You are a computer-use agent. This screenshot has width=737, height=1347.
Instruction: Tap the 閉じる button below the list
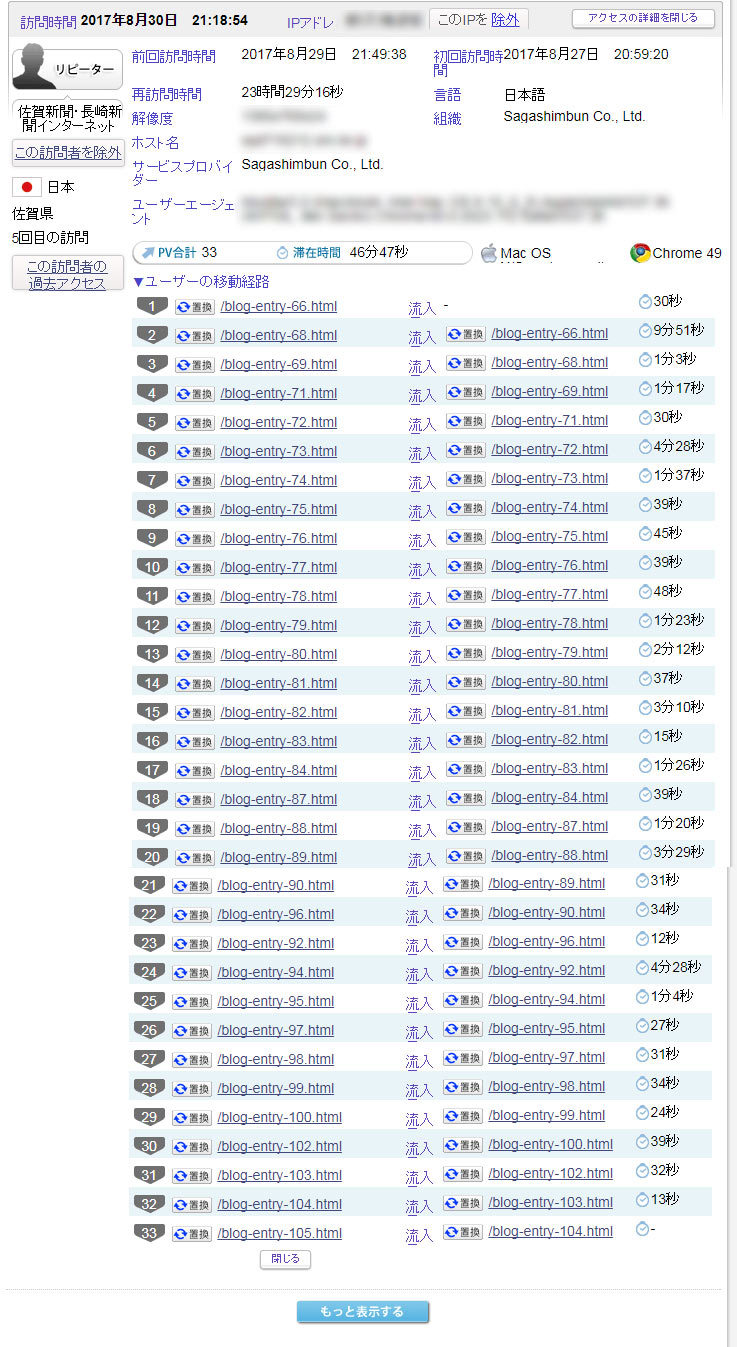coord(285,1259)
